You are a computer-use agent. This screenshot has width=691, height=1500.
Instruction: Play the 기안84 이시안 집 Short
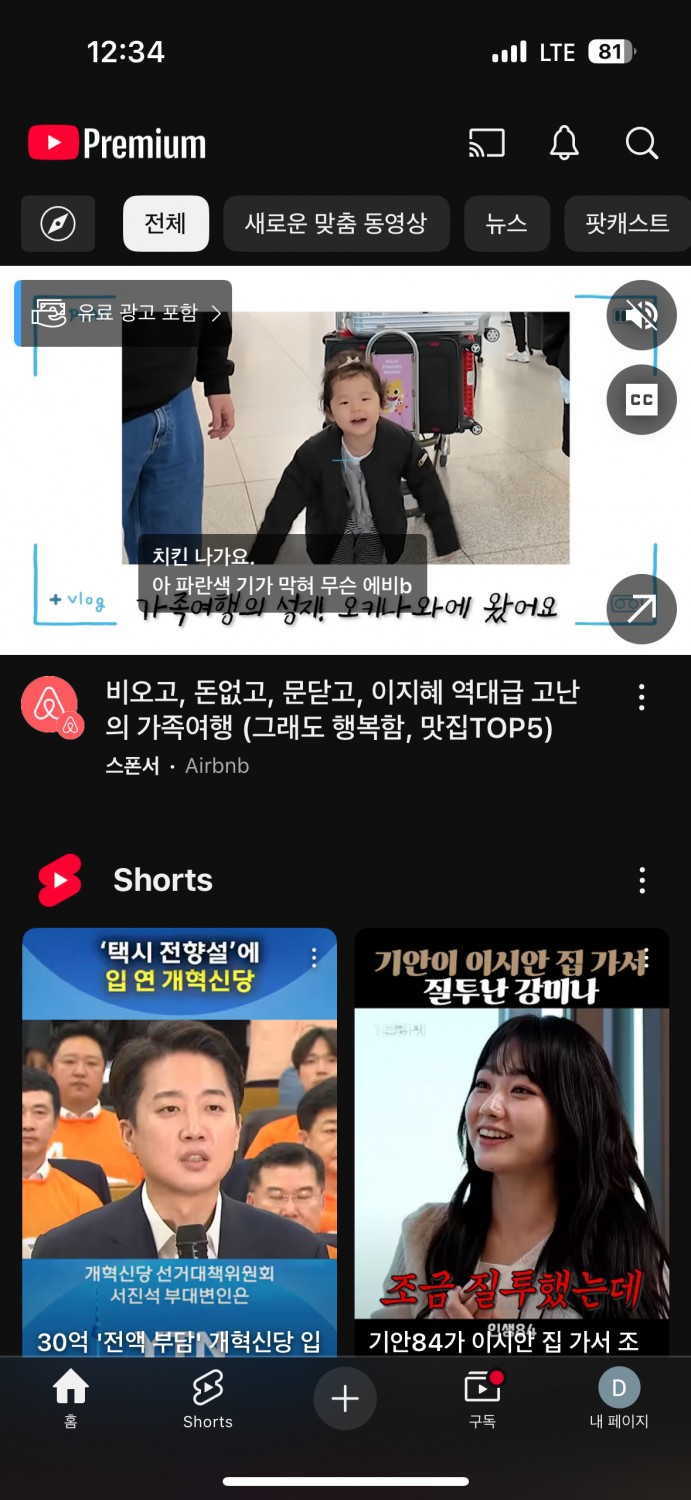512,1141
